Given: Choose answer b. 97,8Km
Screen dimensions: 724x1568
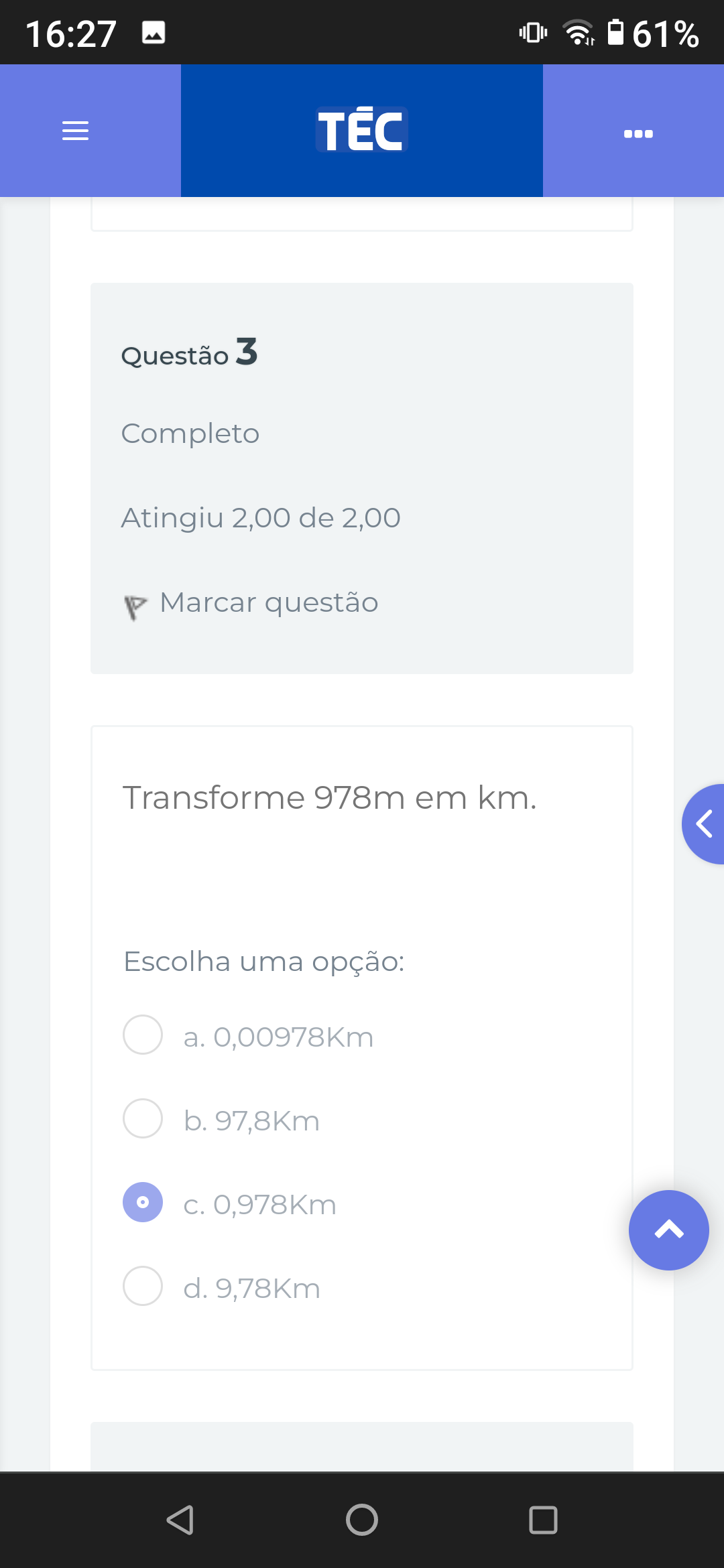Looking at the screenshot, I should [x=143, y=1118].
